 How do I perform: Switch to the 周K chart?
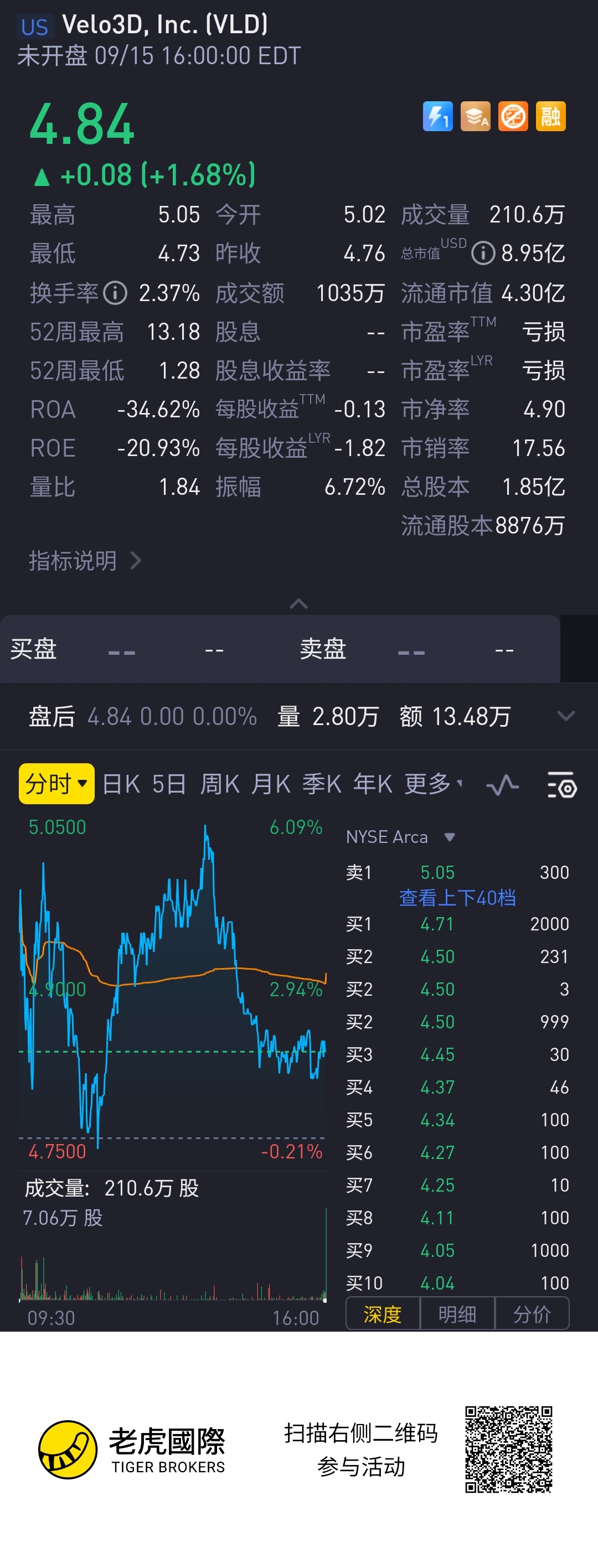219,784
